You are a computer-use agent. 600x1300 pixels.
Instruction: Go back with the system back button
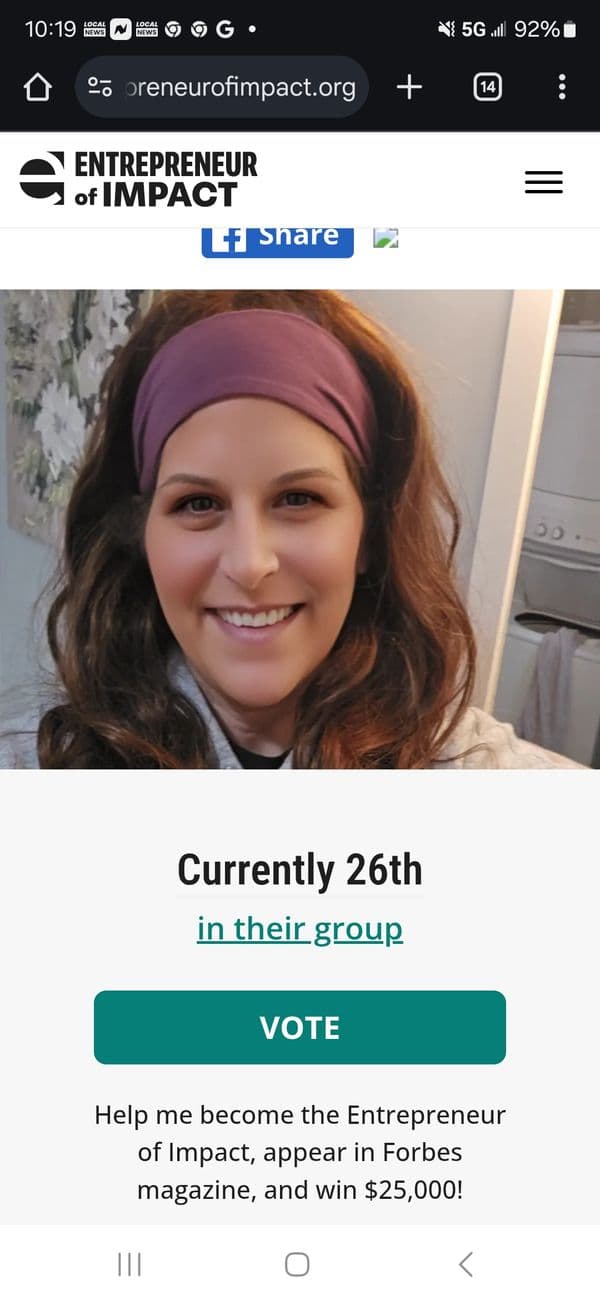tap(465, 1264)
